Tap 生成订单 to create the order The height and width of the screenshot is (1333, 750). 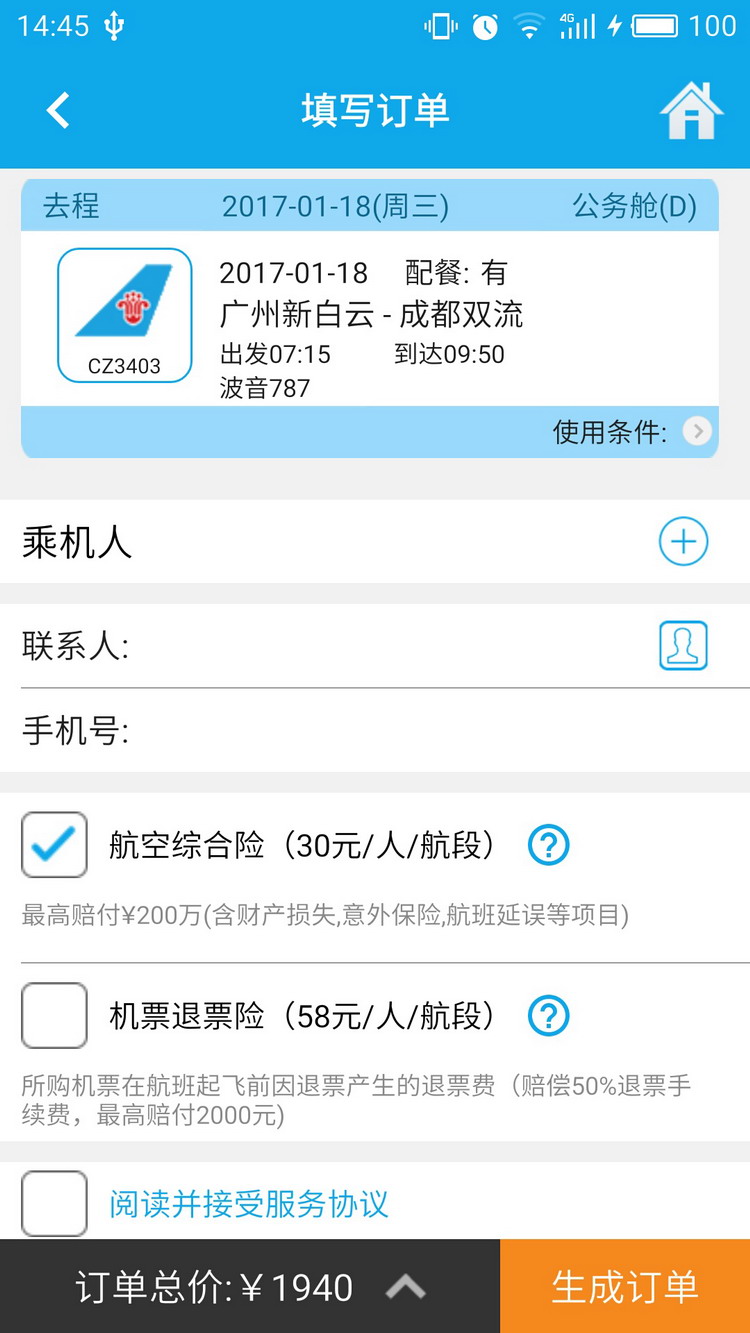[x=625, y=1287]
